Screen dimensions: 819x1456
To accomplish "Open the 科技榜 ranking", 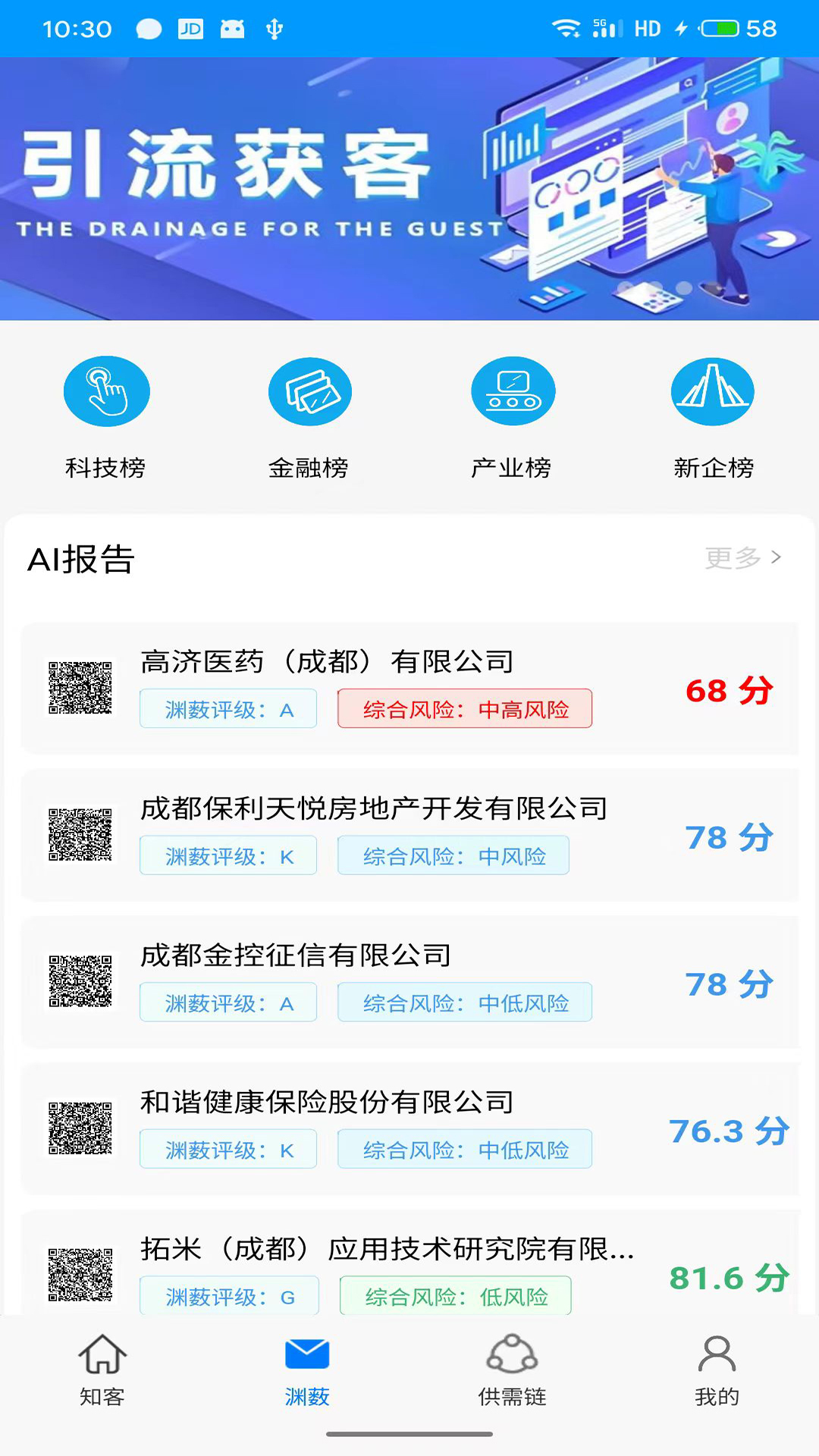I will click(x=106, y=417).
